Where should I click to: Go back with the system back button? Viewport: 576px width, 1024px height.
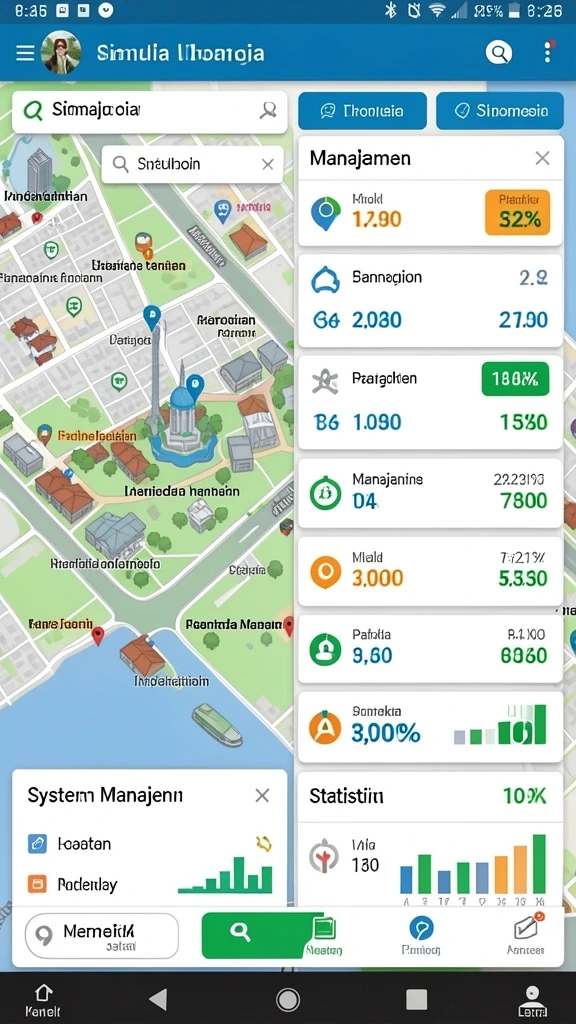[157, 999]
